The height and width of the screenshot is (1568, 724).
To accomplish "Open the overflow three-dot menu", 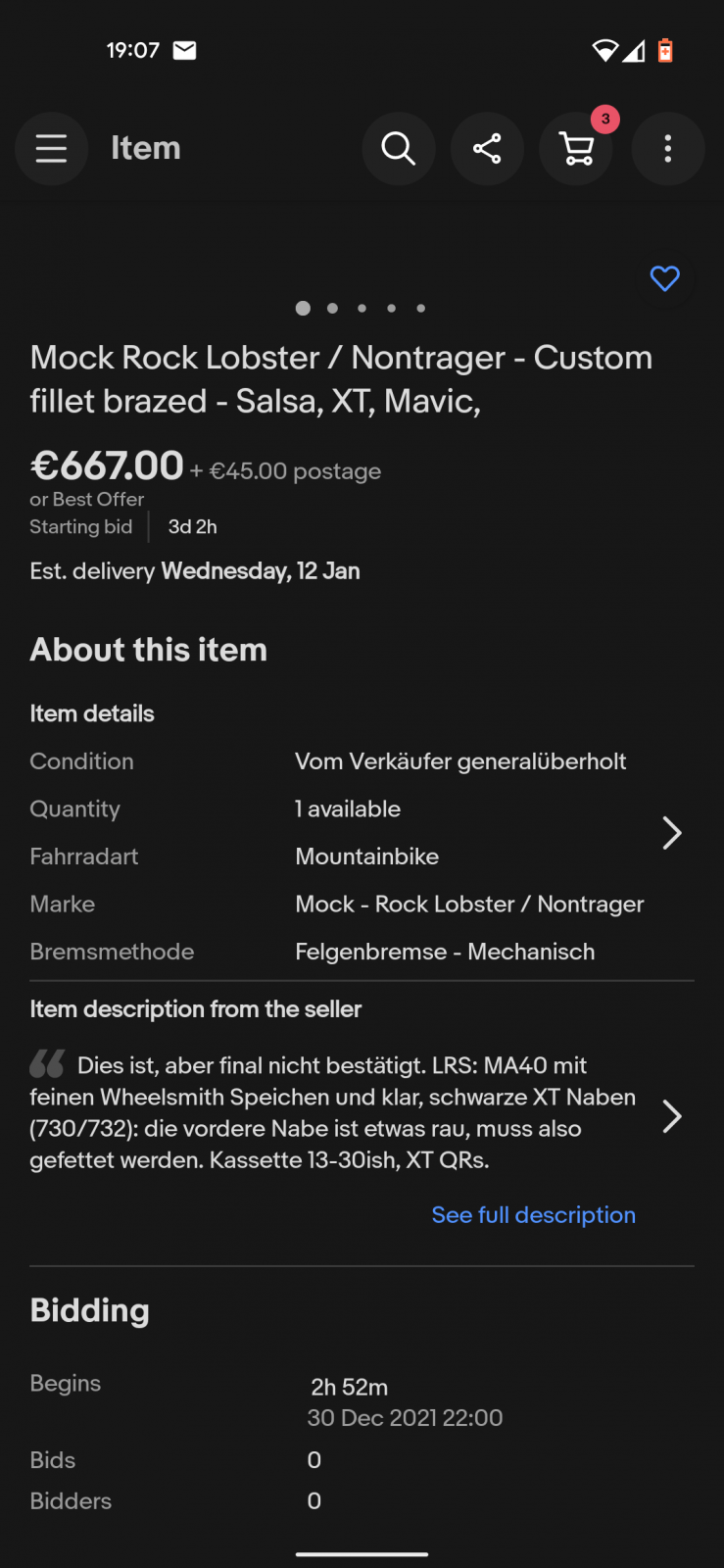I will click(667, 148).
